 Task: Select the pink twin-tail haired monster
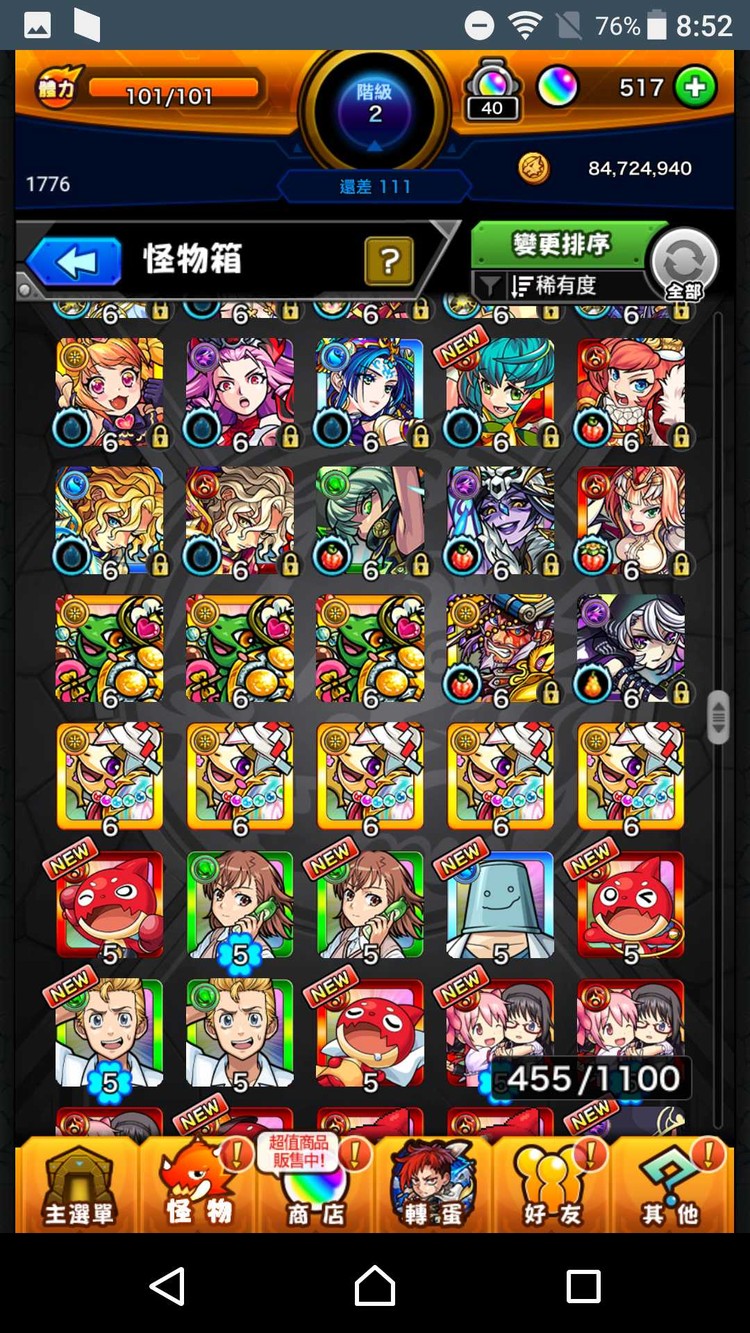[240, 391]
